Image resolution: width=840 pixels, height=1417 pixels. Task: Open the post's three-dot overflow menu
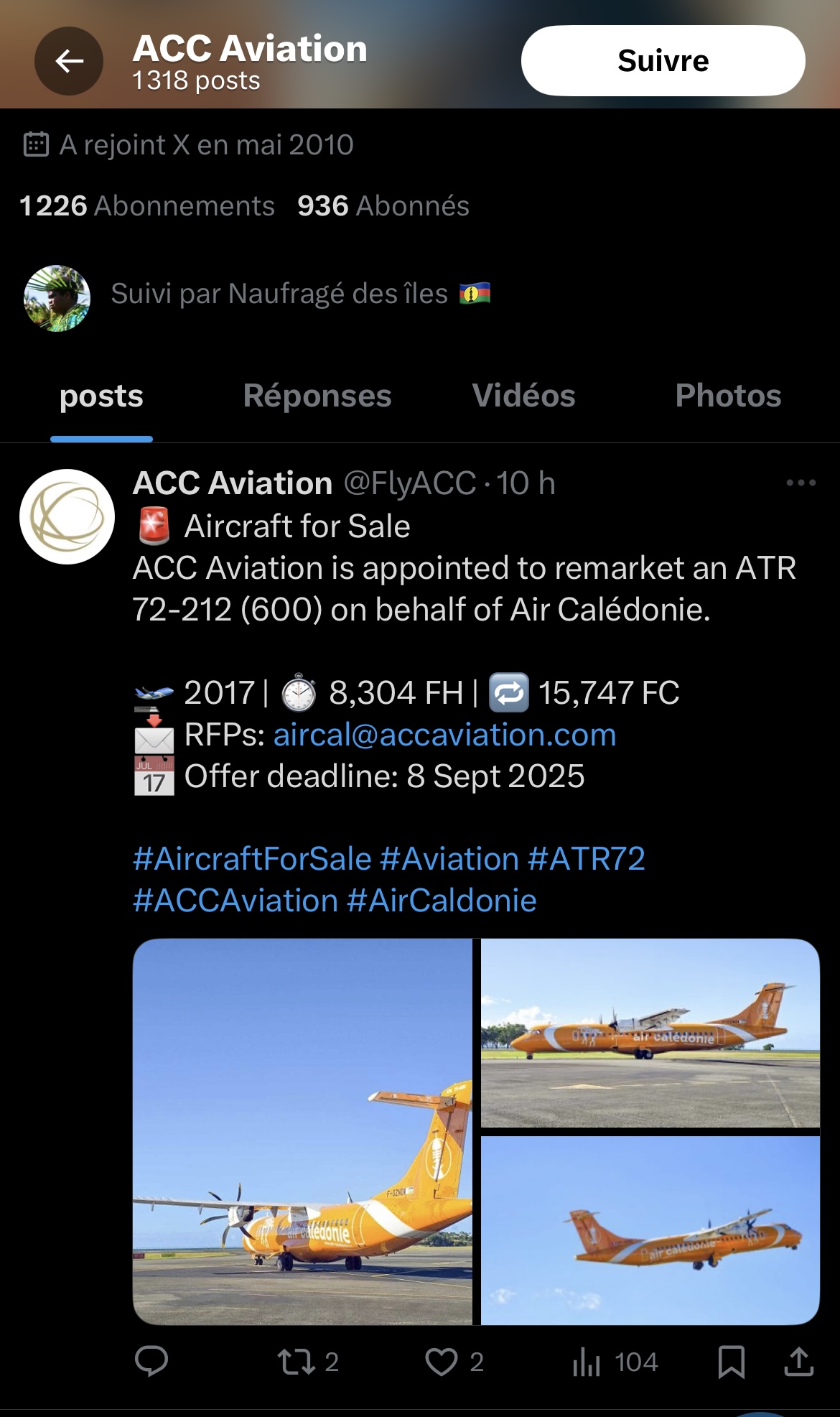tap(801, 483)
